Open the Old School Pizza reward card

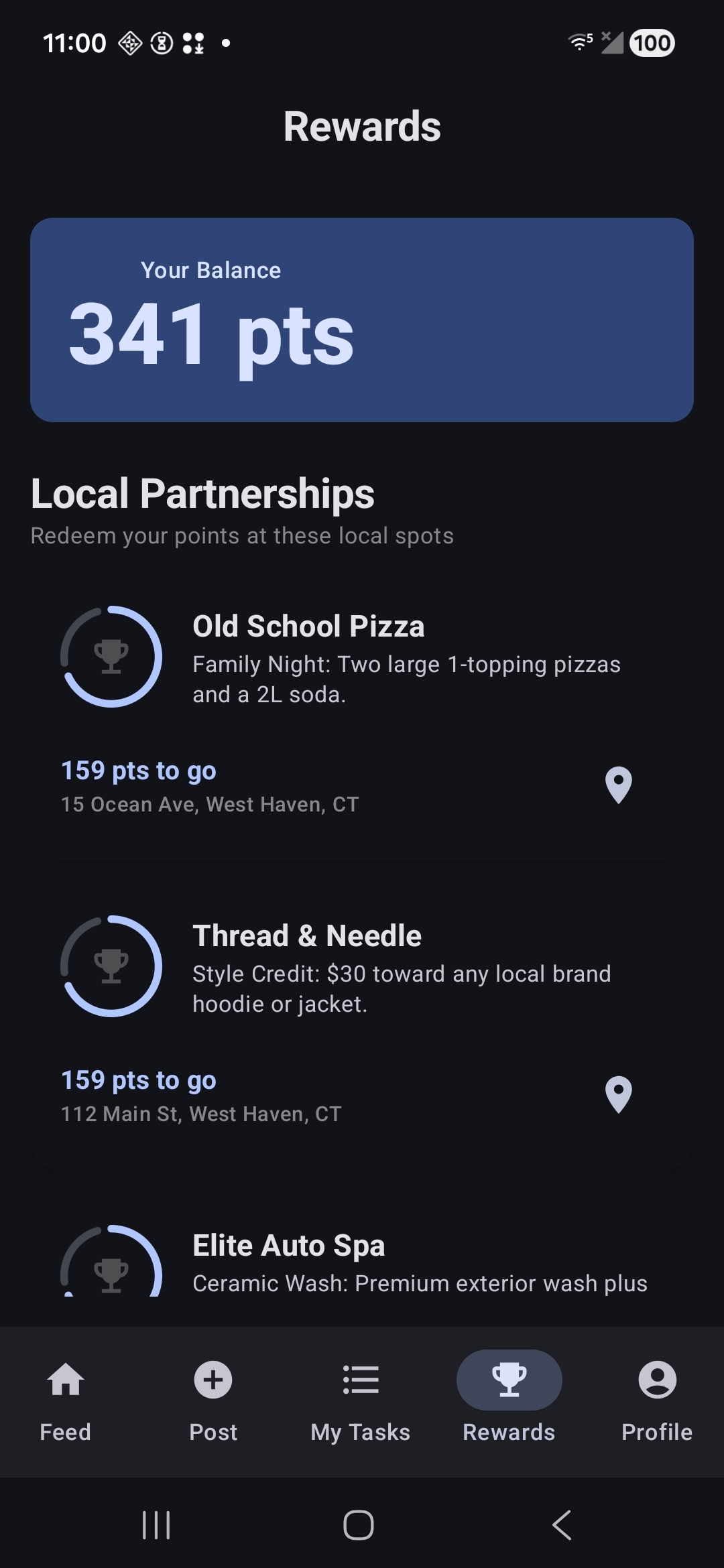pyautogui.click(x=362, y=722)
